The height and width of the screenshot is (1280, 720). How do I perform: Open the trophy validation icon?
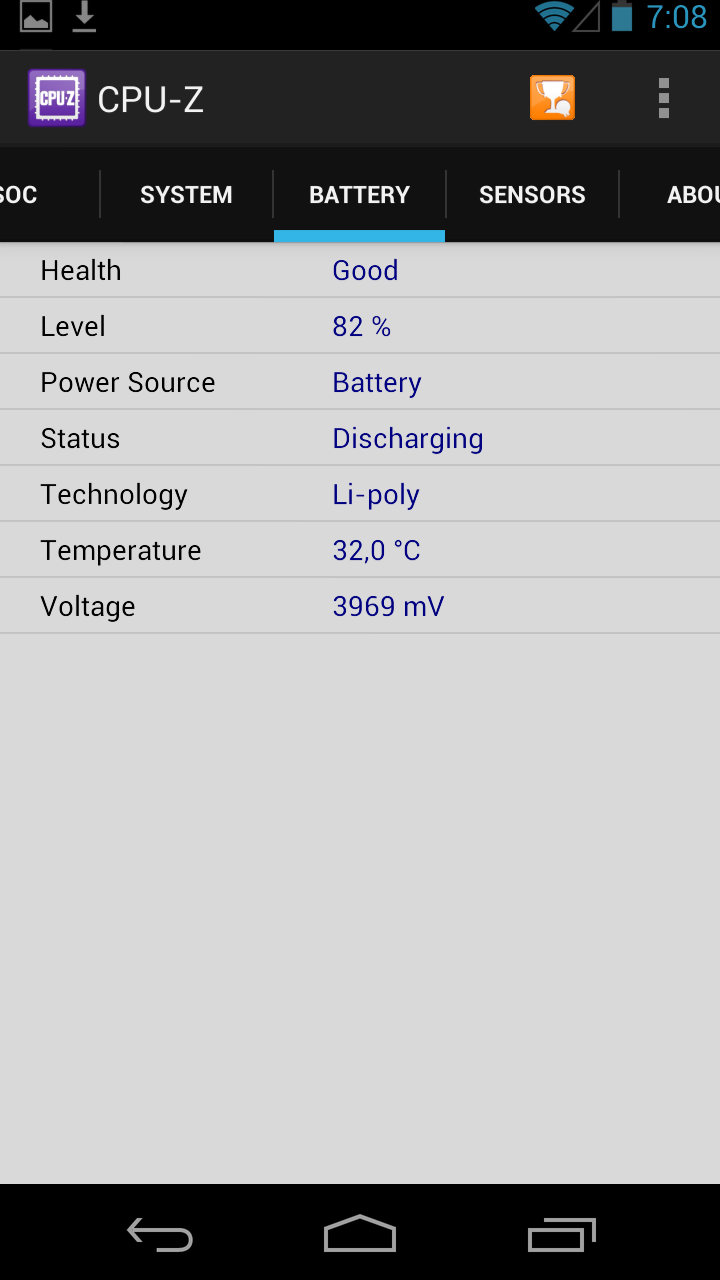click(552, 98)
